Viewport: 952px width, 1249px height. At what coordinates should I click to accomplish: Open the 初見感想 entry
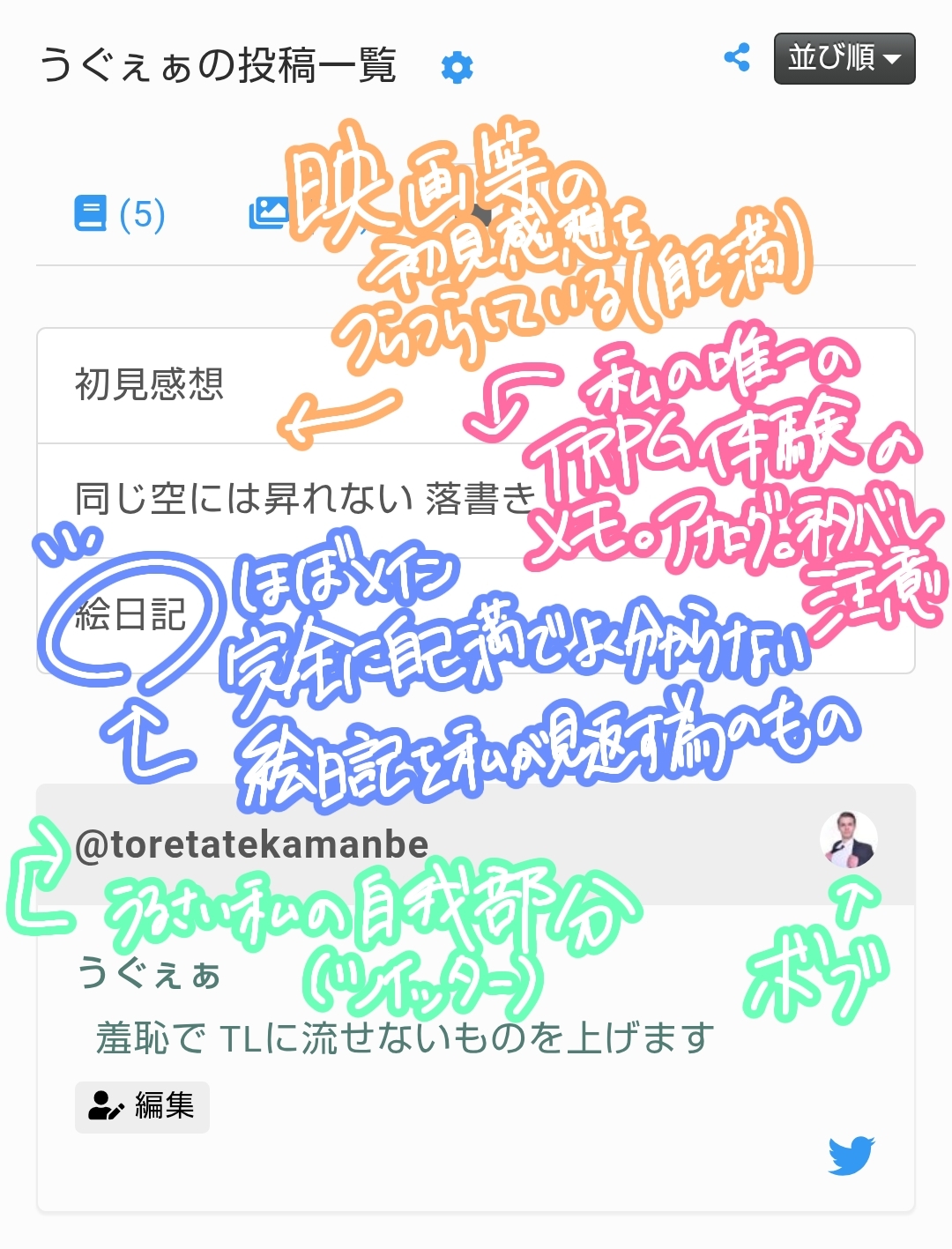[x=150, y=385]
